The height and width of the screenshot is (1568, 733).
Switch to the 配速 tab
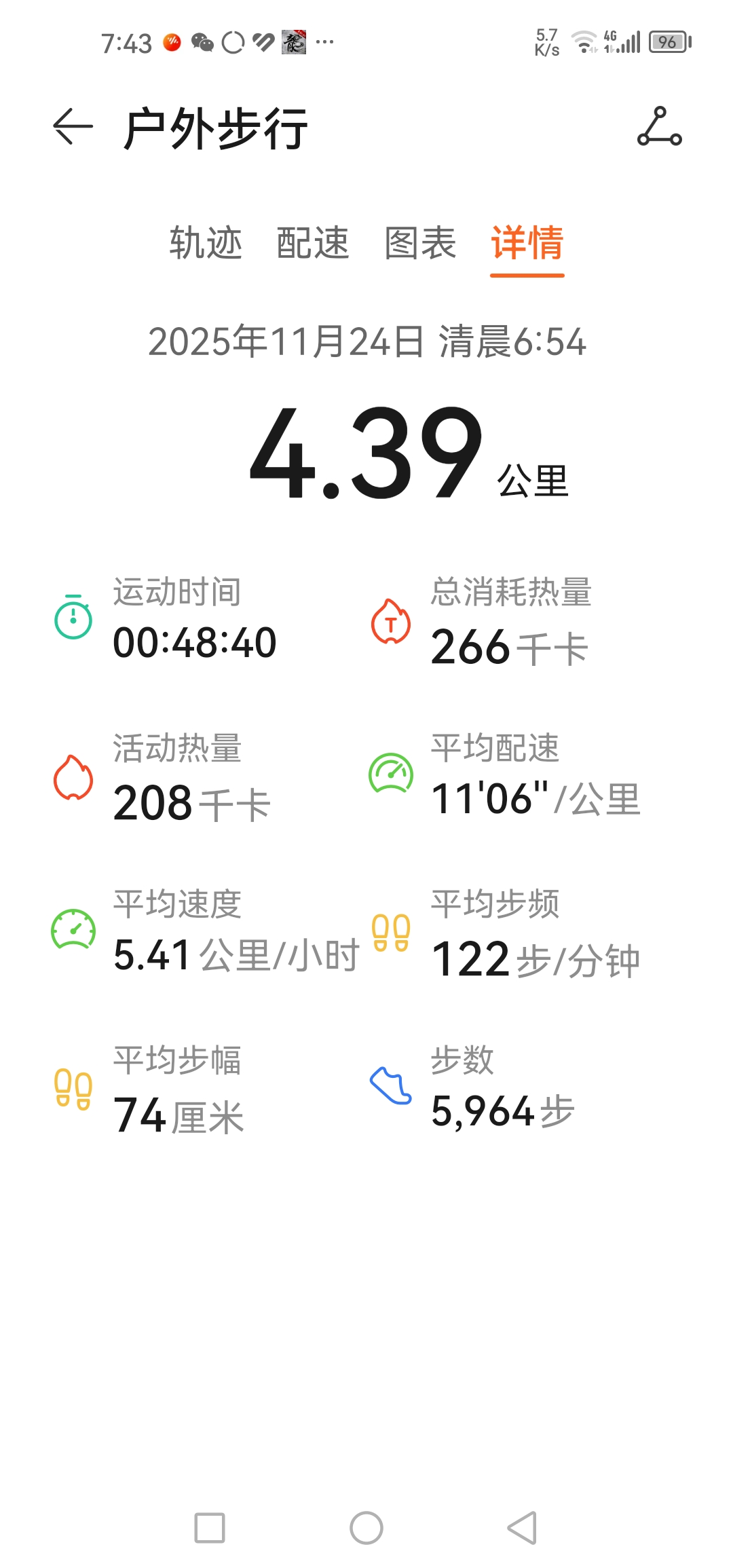tap(313, 243)
